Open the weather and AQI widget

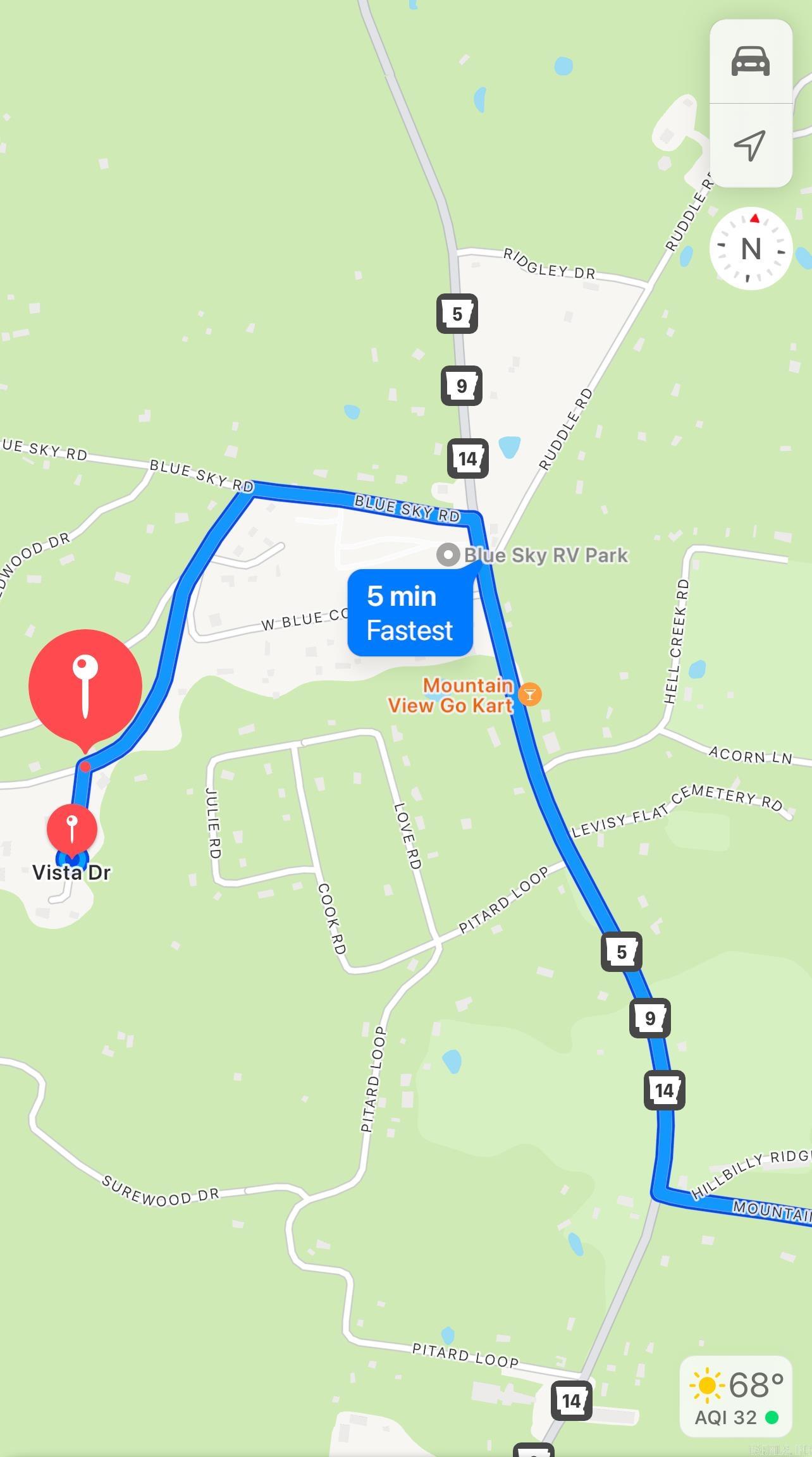(735, 1396)
